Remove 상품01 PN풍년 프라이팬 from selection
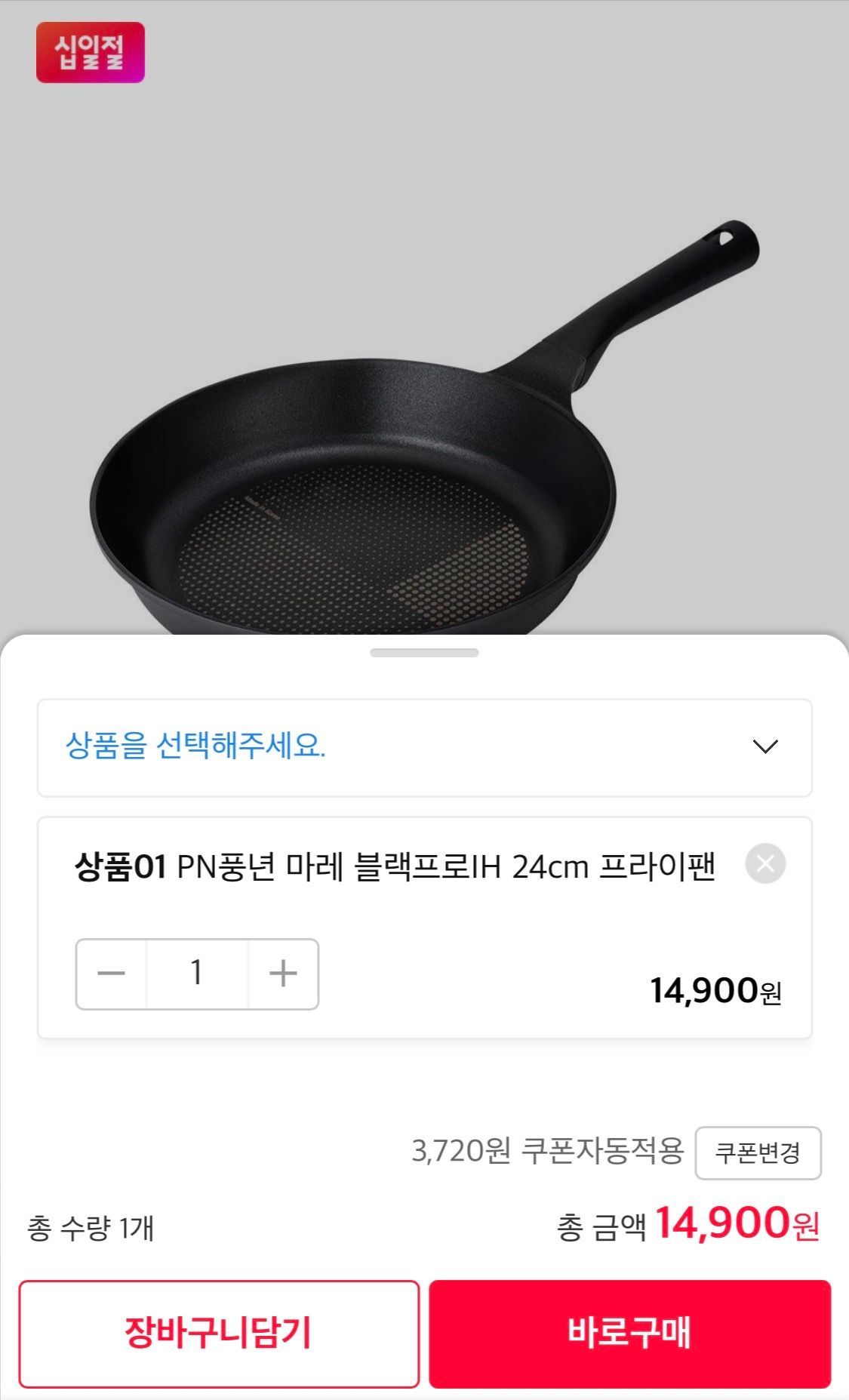 point(764,863)
